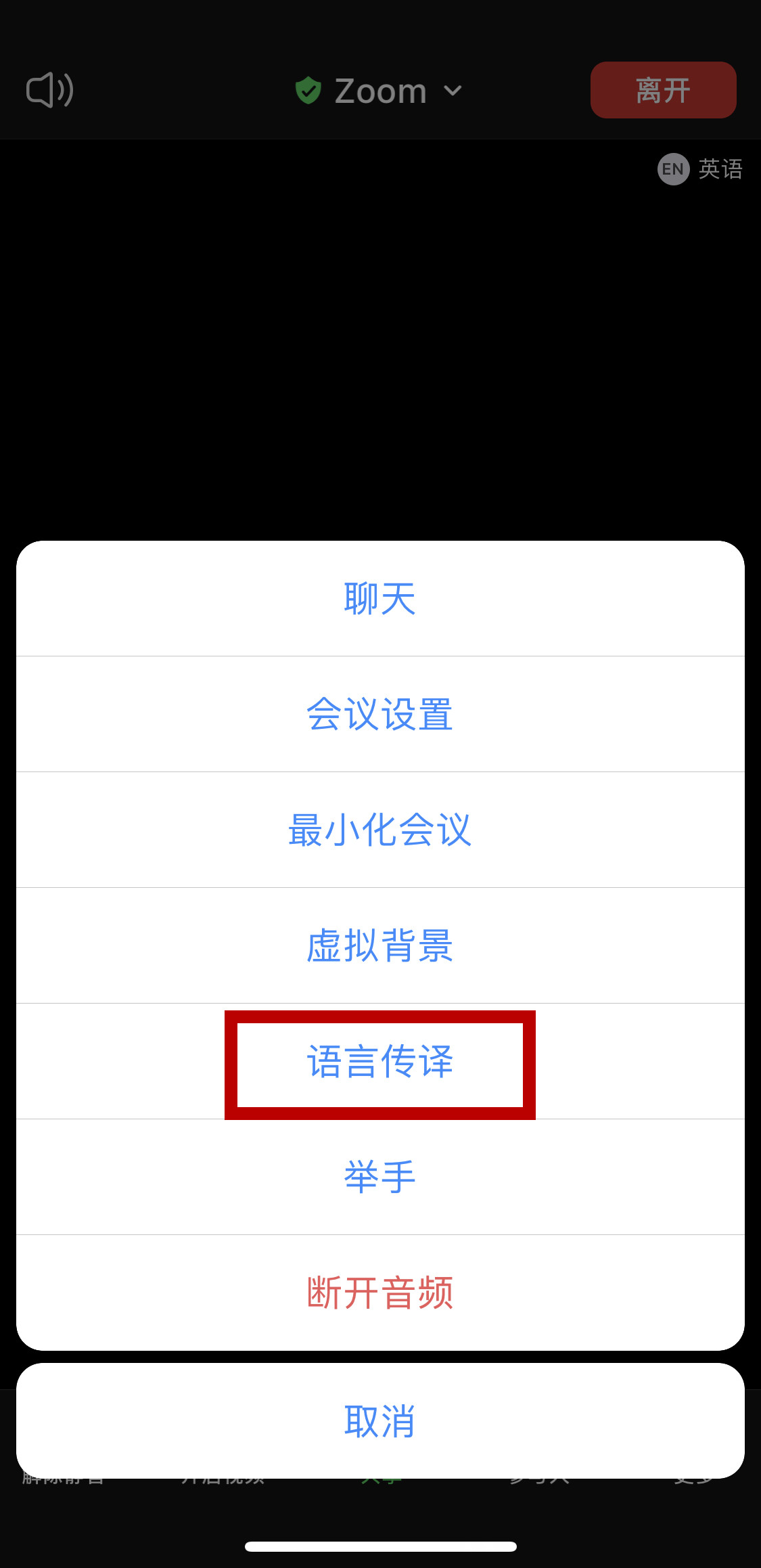This screenshot has height=1568, width=761.
Task: Select 最小化会议 to minimize meeting
Action: (379, 830)
